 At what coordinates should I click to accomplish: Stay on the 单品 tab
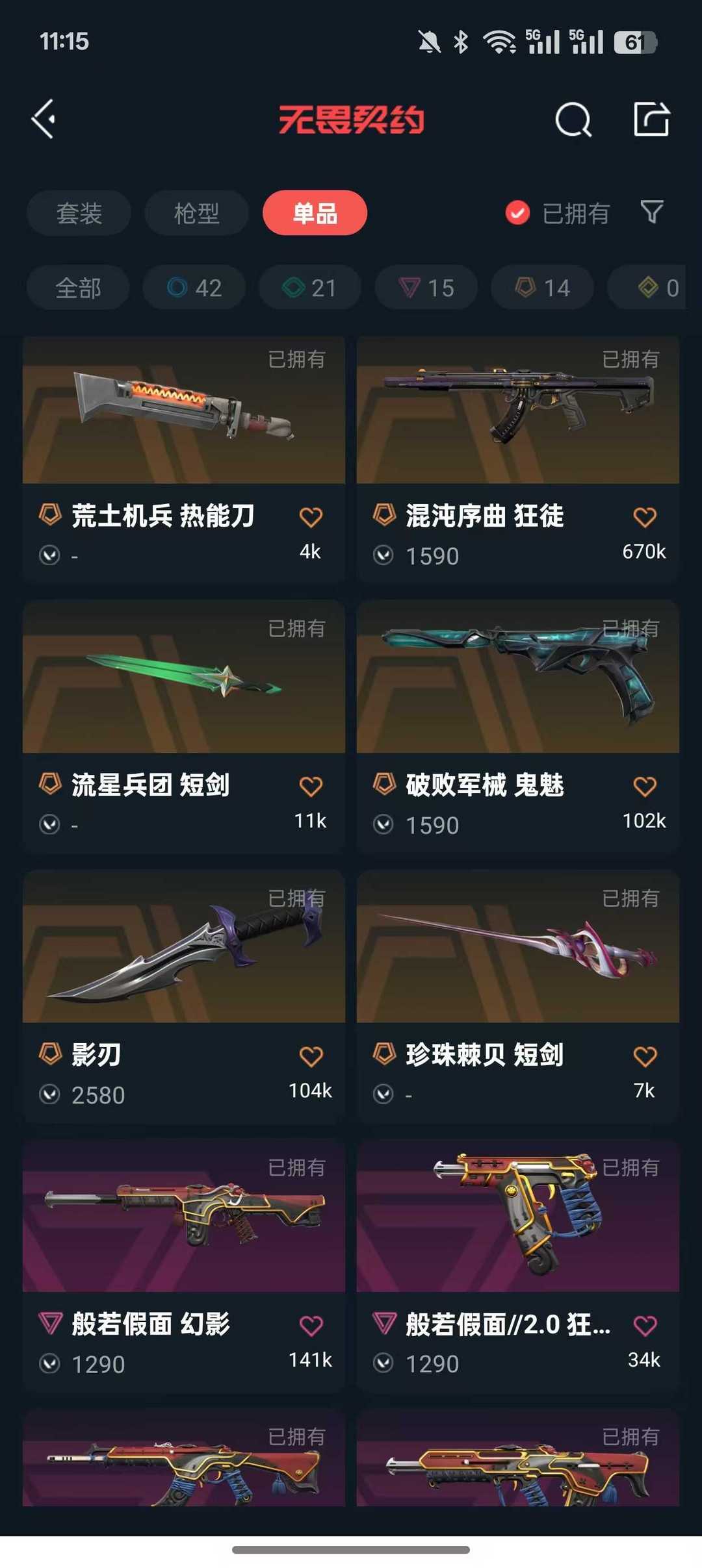coord(315,212)
